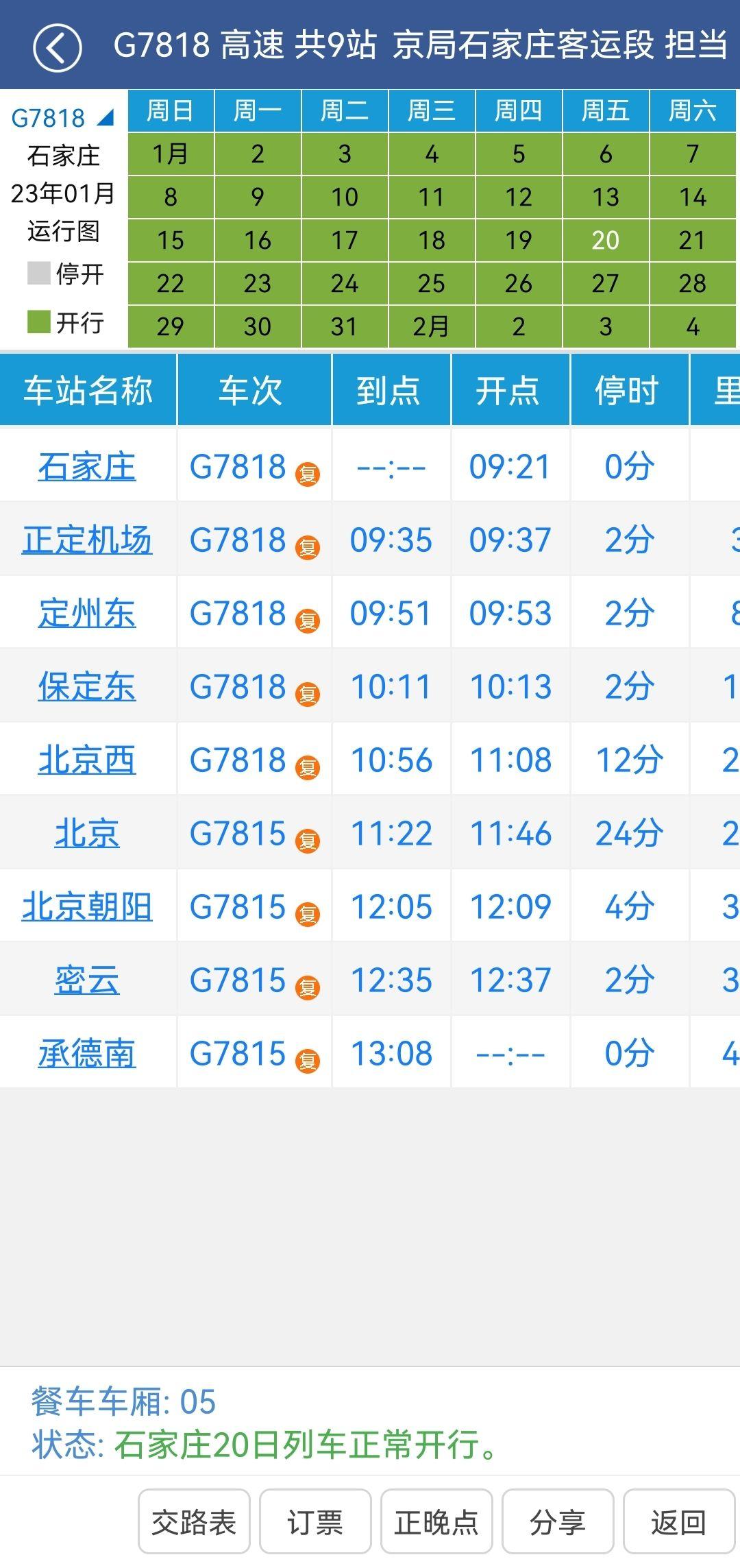The width and height of the screenshot is (740, 1568).
Task: Select January 19 in the calendar
Action: pos(519,241)
